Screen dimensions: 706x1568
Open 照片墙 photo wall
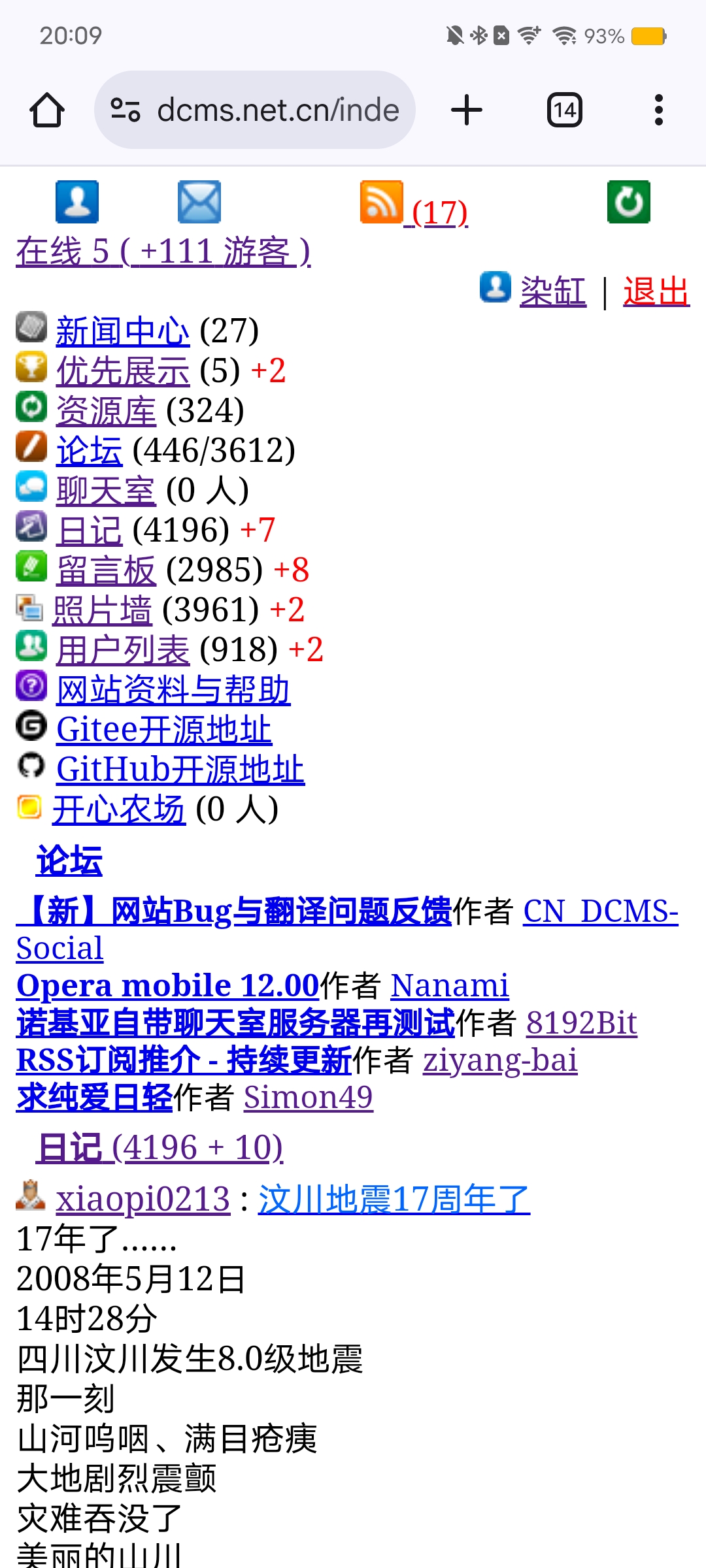point(102,610)
